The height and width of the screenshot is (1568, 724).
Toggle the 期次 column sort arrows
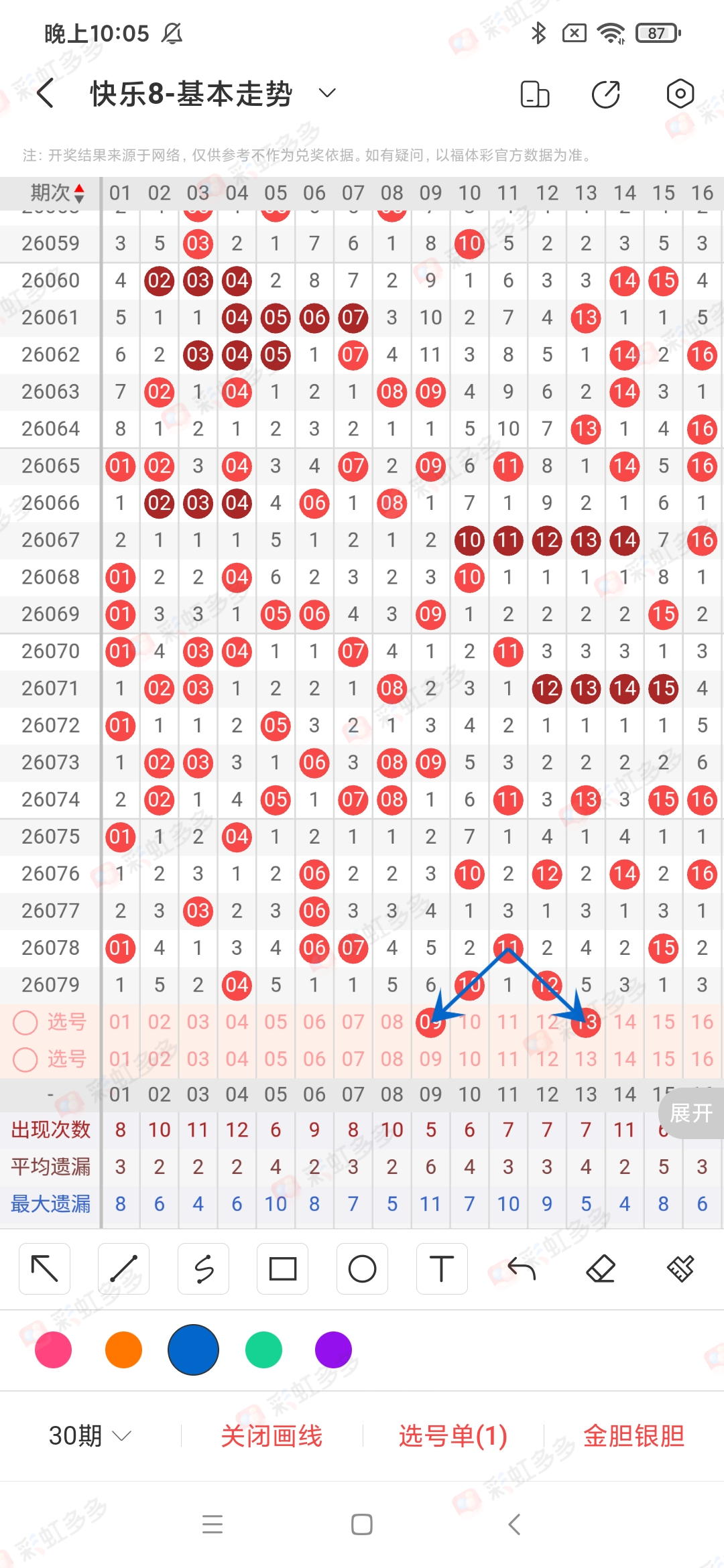78,193
